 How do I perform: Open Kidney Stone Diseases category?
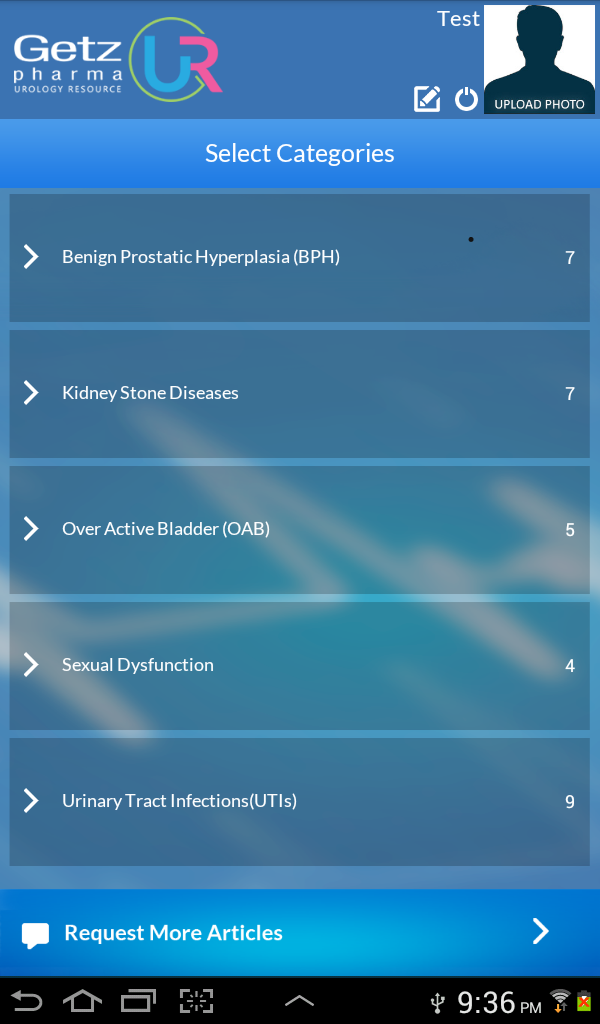299,394
